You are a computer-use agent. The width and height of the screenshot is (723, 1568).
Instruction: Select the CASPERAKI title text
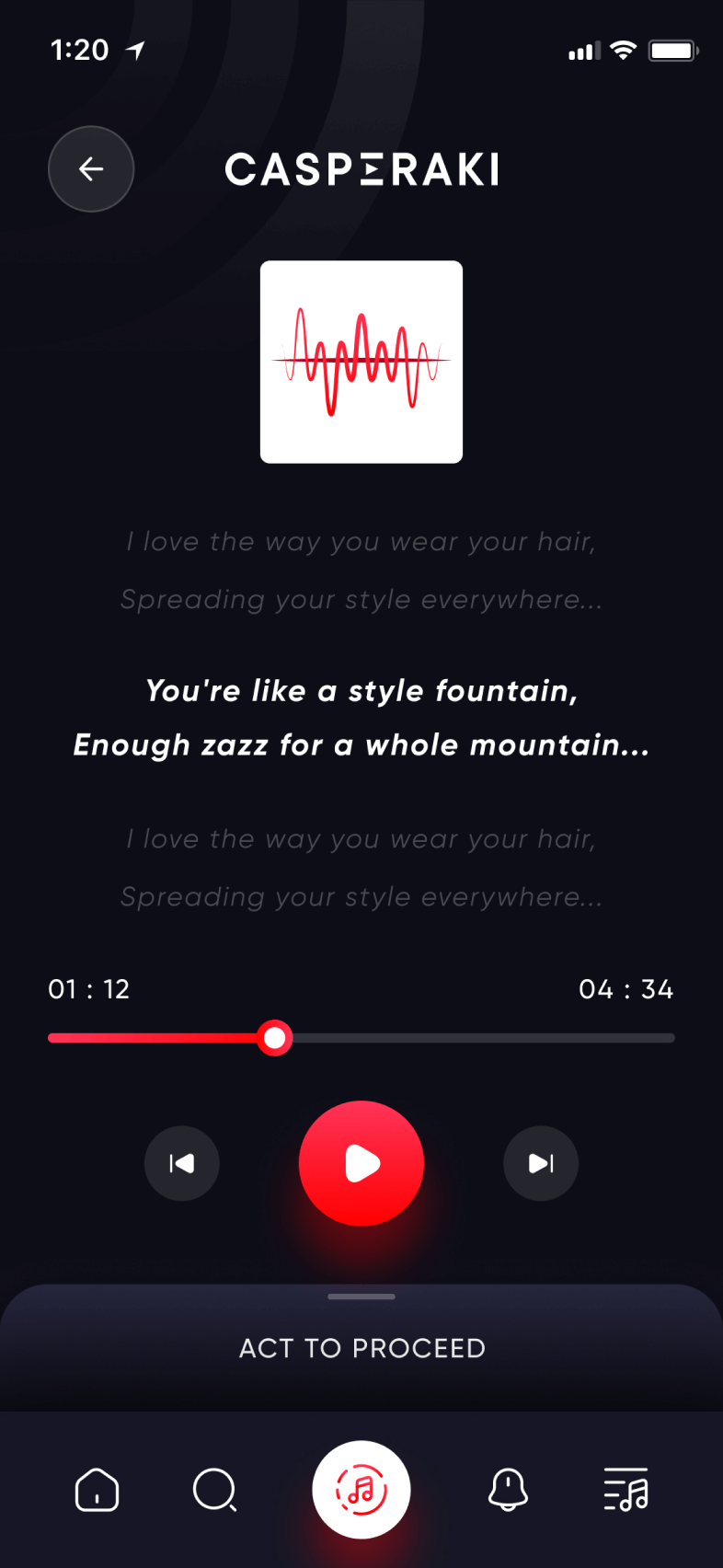coord(361,169)
